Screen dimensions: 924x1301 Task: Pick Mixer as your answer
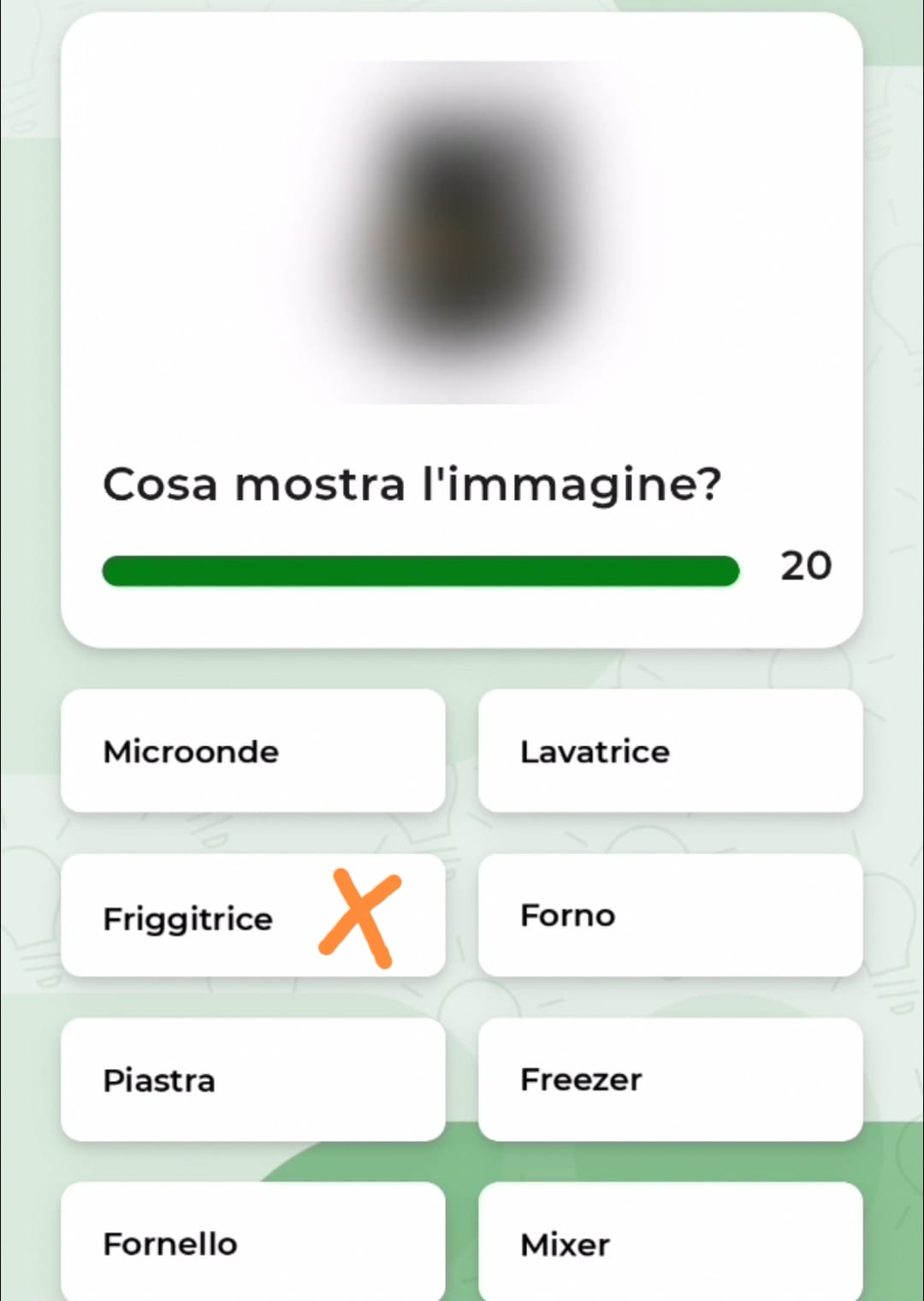[670, 1242]
